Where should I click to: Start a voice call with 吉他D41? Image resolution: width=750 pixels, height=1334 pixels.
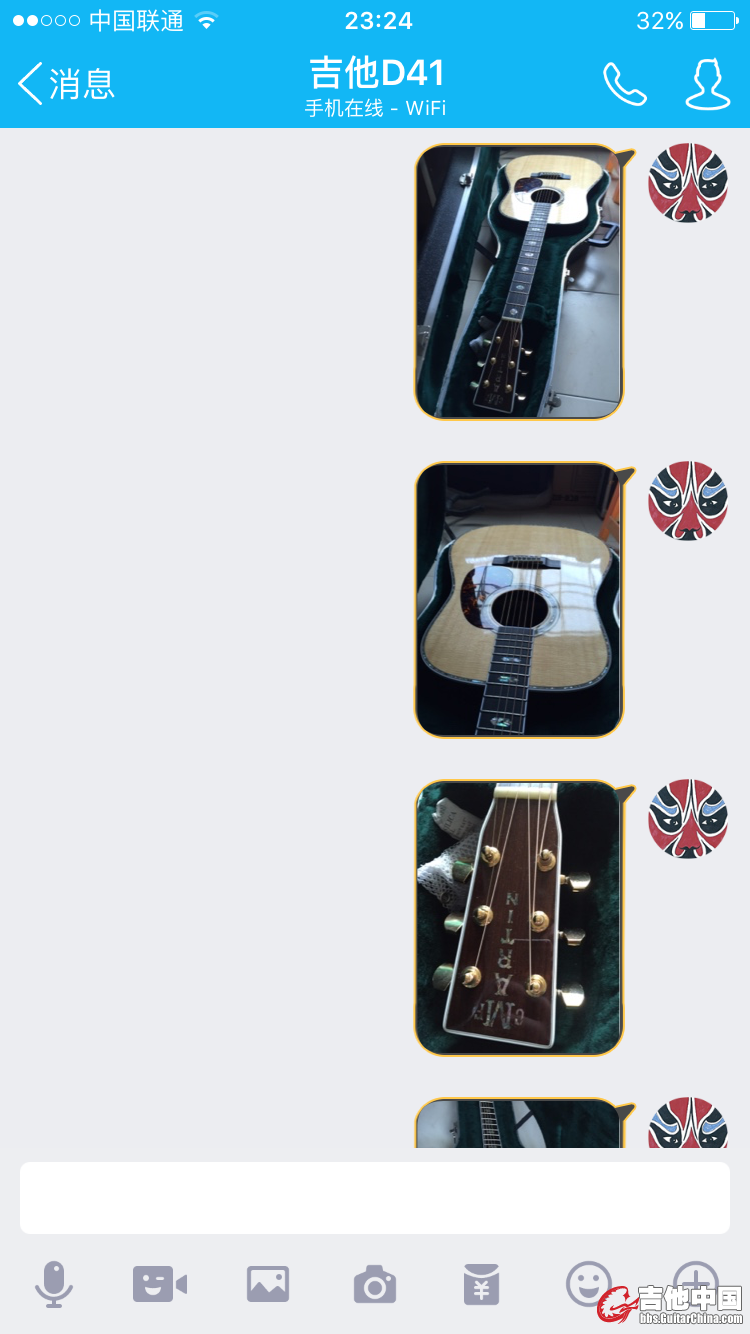coord(624,84)
